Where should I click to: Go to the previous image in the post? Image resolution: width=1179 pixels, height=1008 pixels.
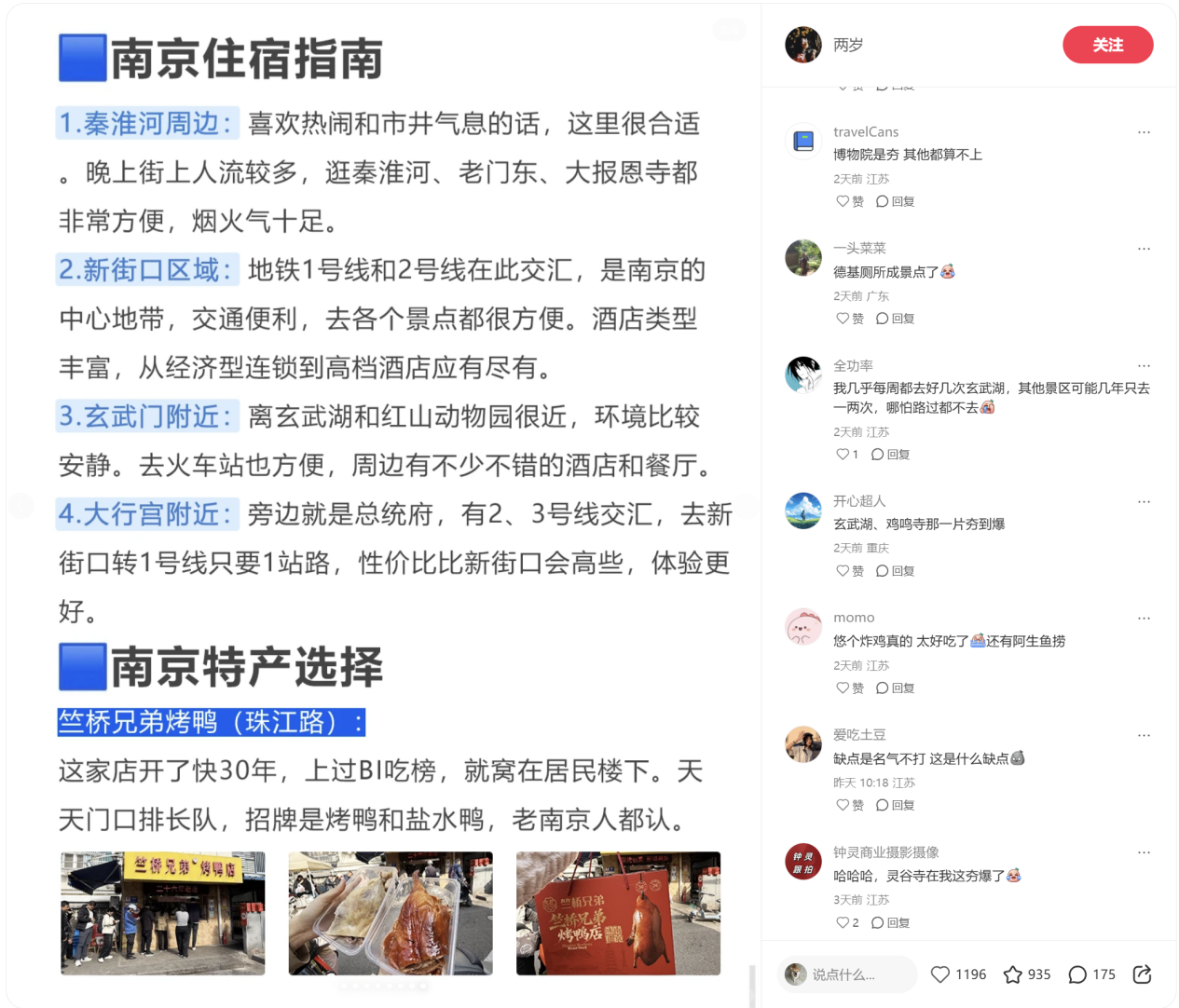(x=21, y=505)
